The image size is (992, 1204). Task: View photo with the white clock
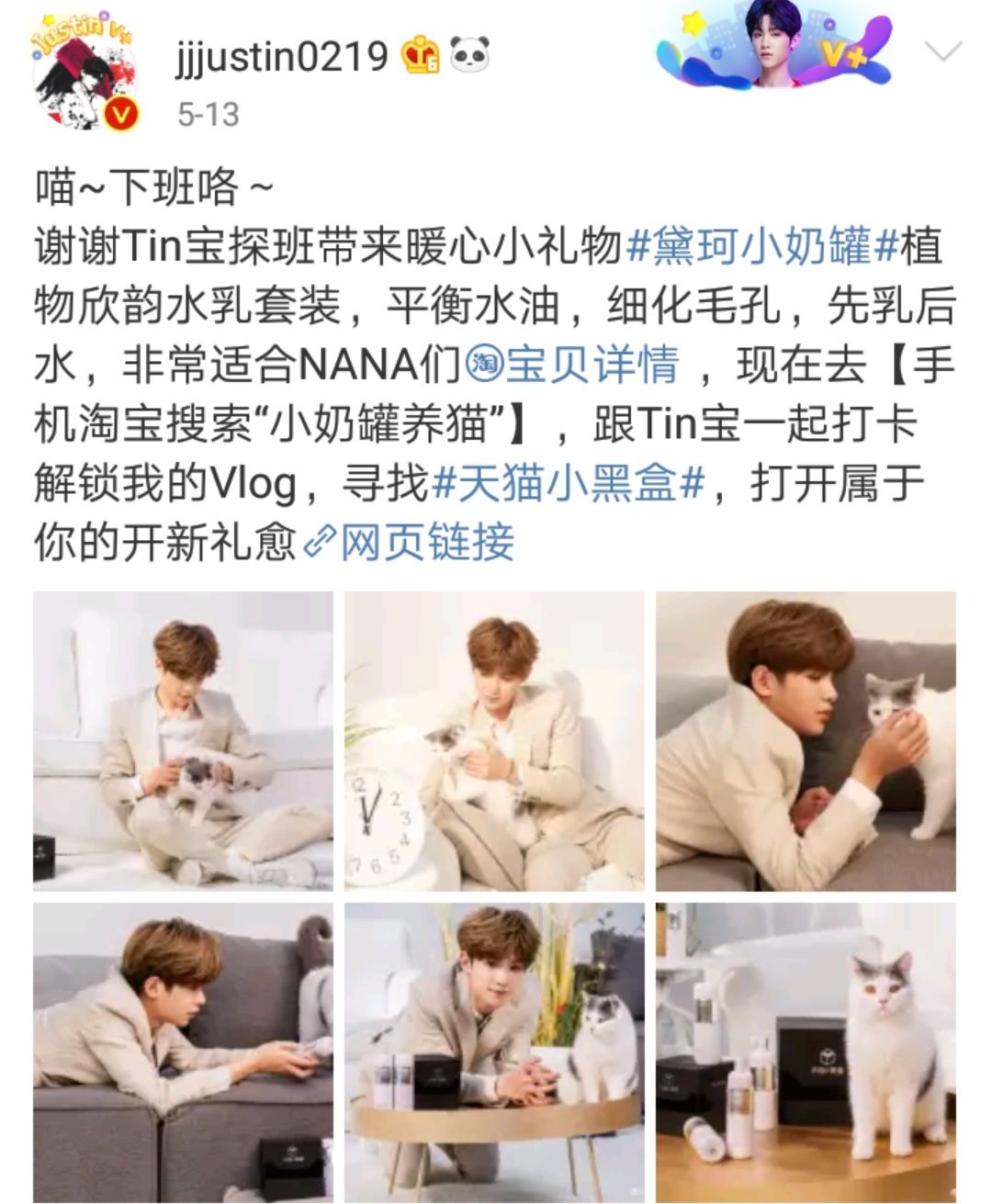[494, 741]
